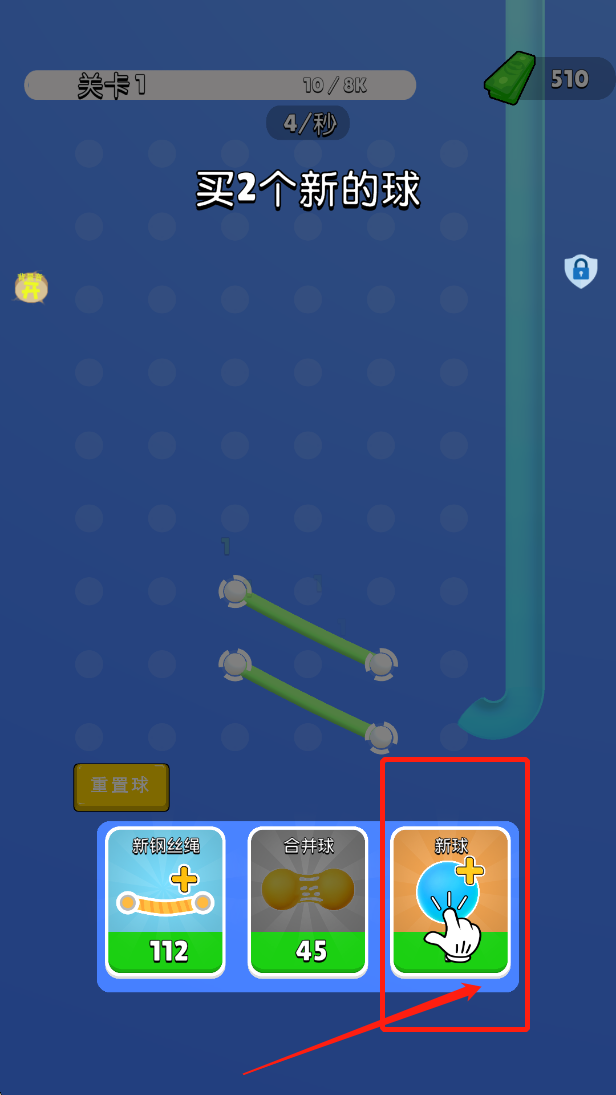Tap the yellow badge icon on left edge

coord(31,288)
